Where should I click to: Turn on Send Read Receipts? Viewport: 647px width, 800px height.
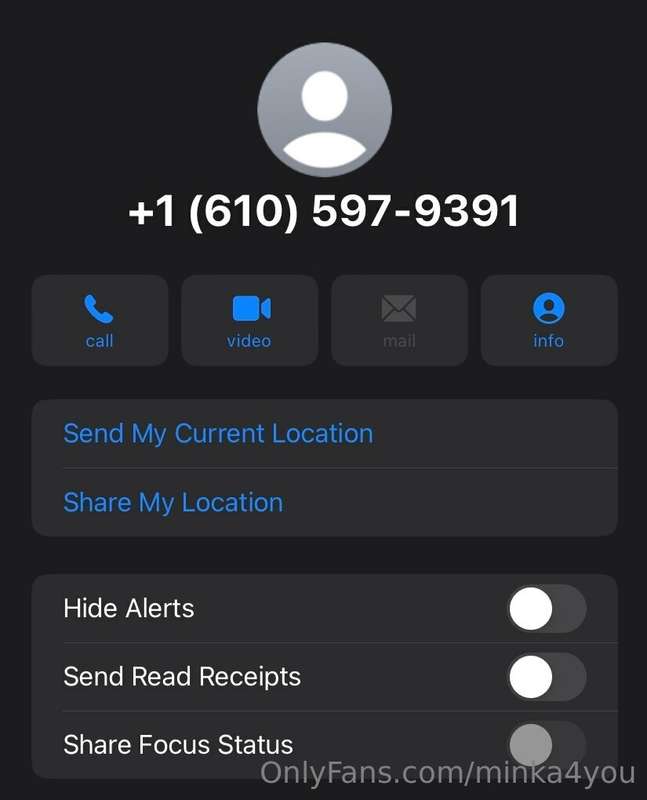(x=545, y=677)
